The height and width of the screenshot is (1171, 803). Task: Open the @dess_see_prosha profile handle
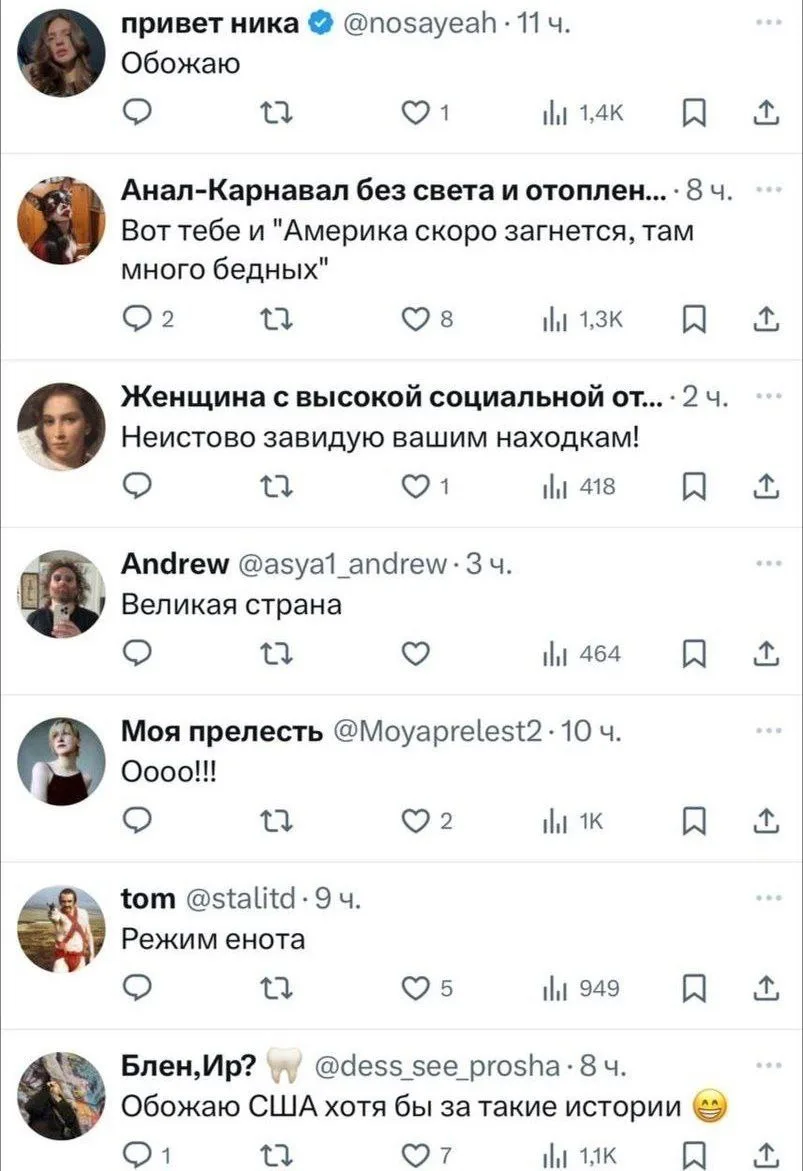coord(437,1066)
